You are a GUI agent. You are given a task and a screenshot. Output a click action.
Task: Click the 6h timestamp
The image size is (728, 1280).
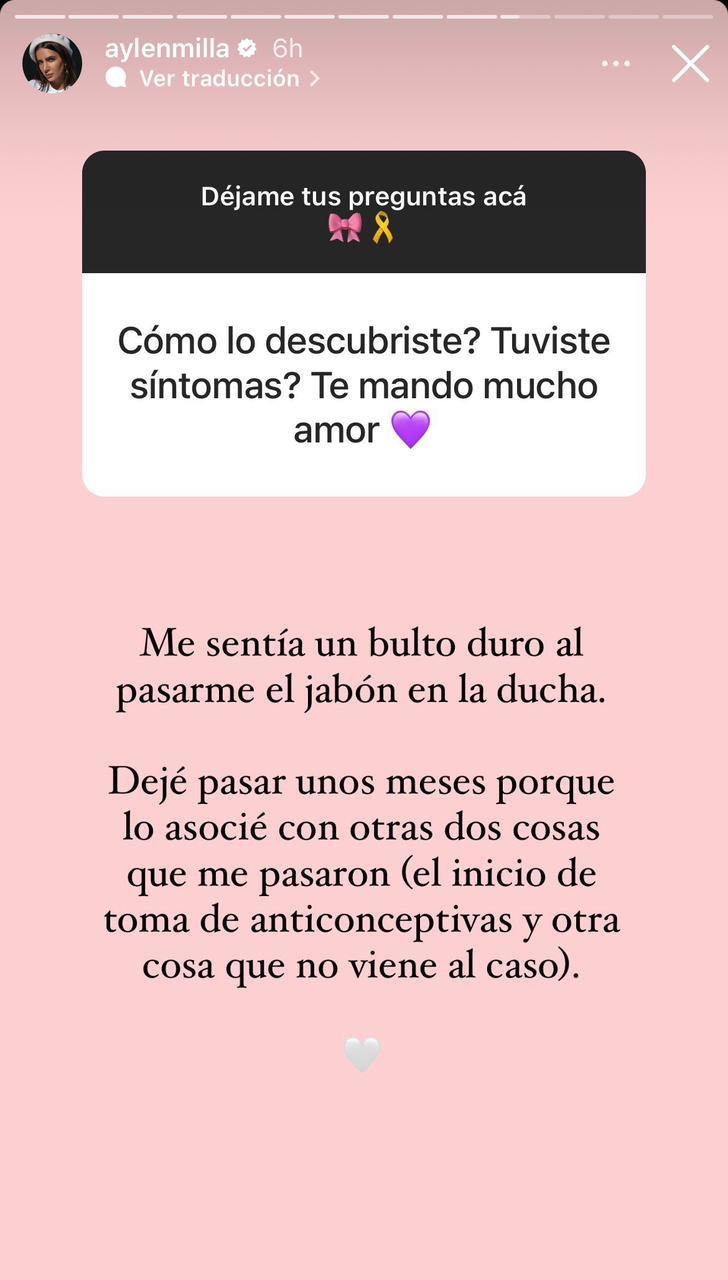pyautogui.click(x=286, y=47)
